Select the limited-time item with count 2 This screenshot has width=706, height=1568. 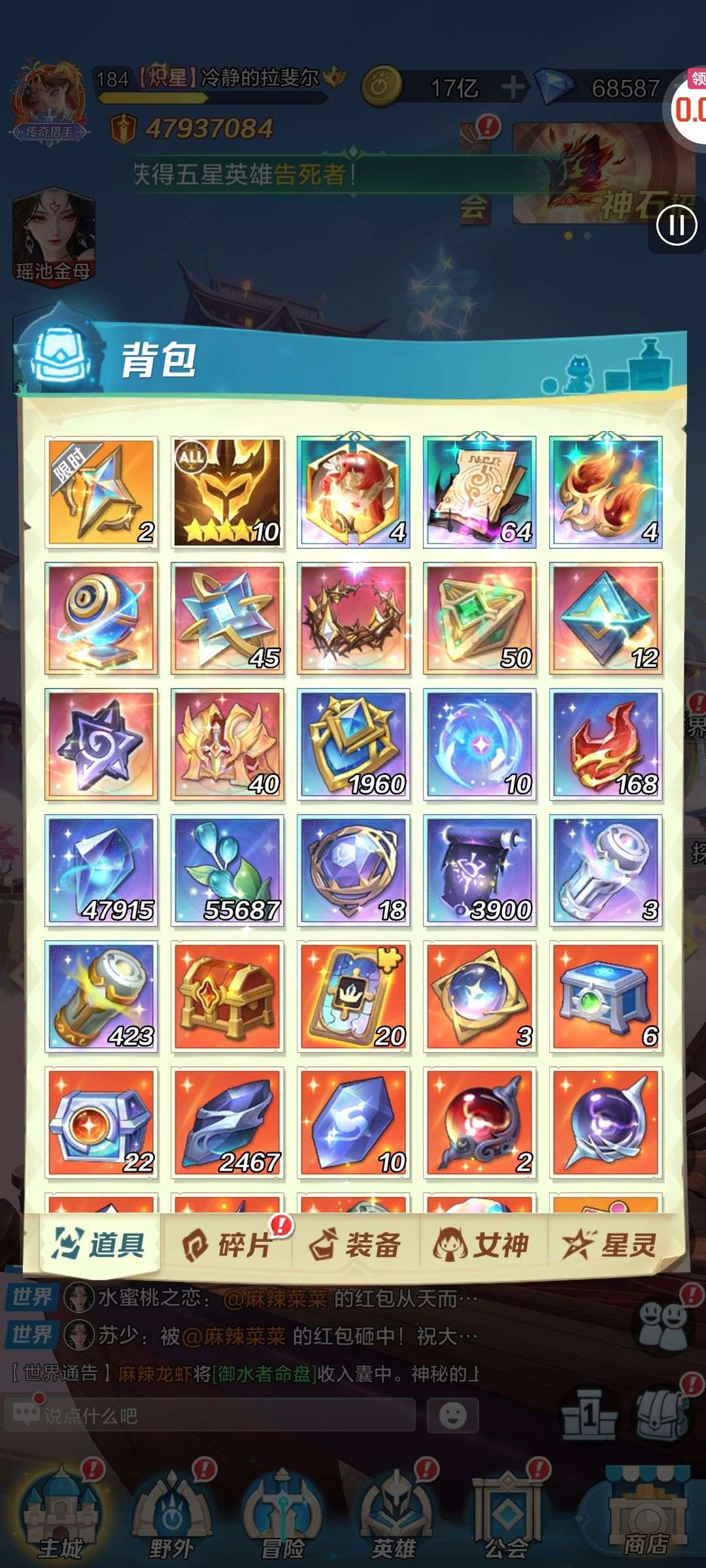tap(101, 492)
